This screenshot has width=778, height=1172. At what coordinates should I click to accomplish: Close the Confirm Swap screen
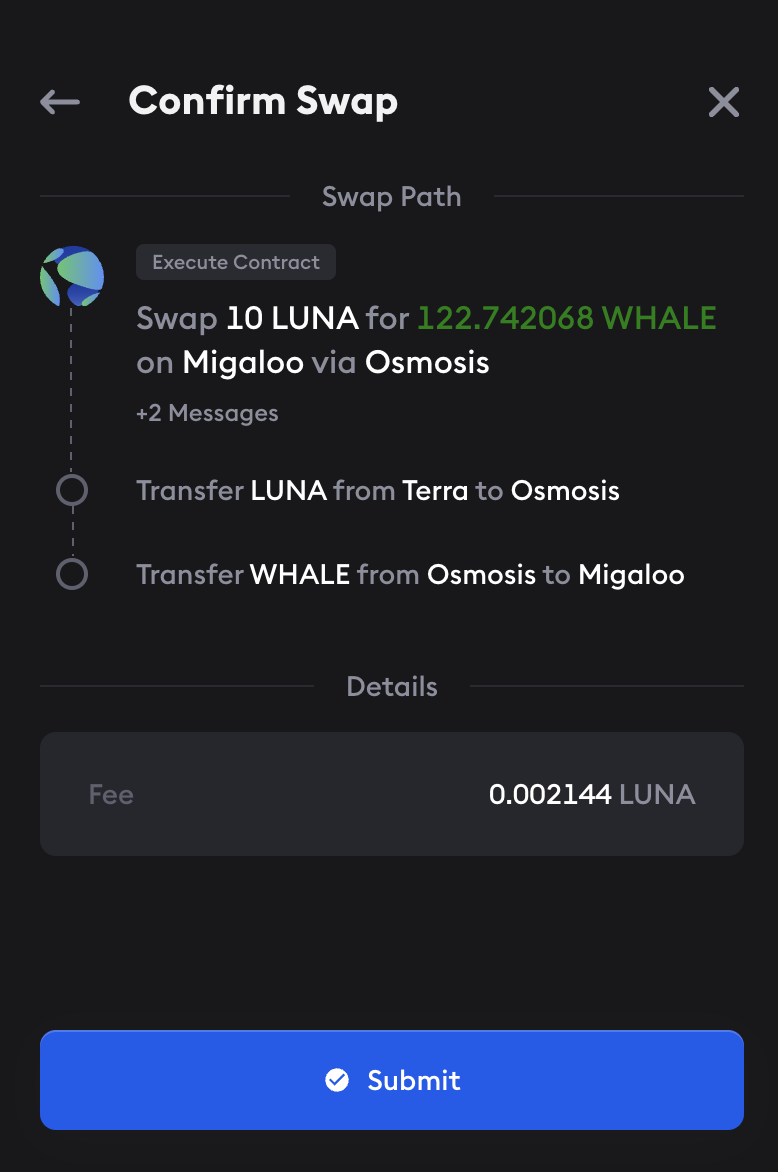[723, 102]
